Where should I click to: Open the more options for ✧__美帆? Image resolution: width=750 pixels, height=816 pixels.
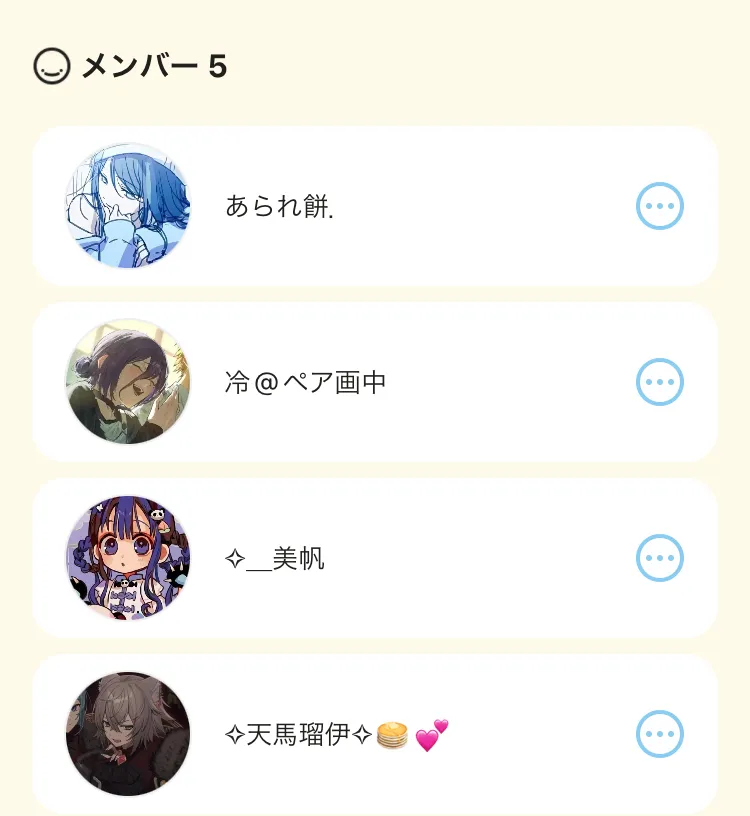[x=660, y=558]
